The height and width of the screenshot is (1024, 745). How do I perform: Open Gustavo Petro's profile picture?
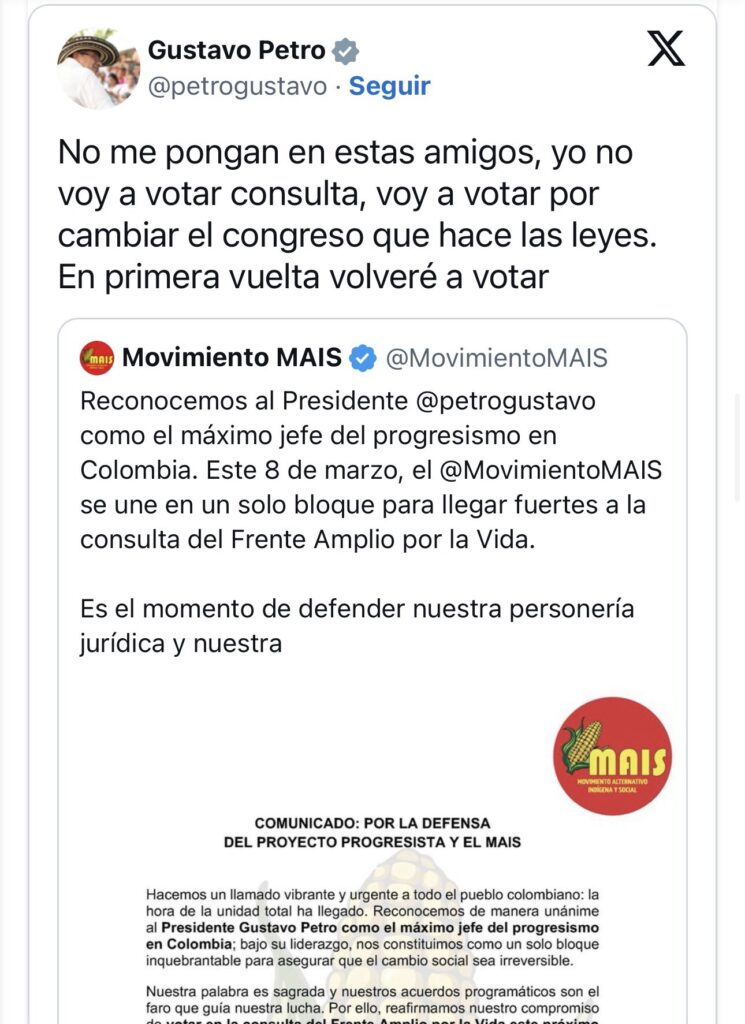click(x=98, y=68)
